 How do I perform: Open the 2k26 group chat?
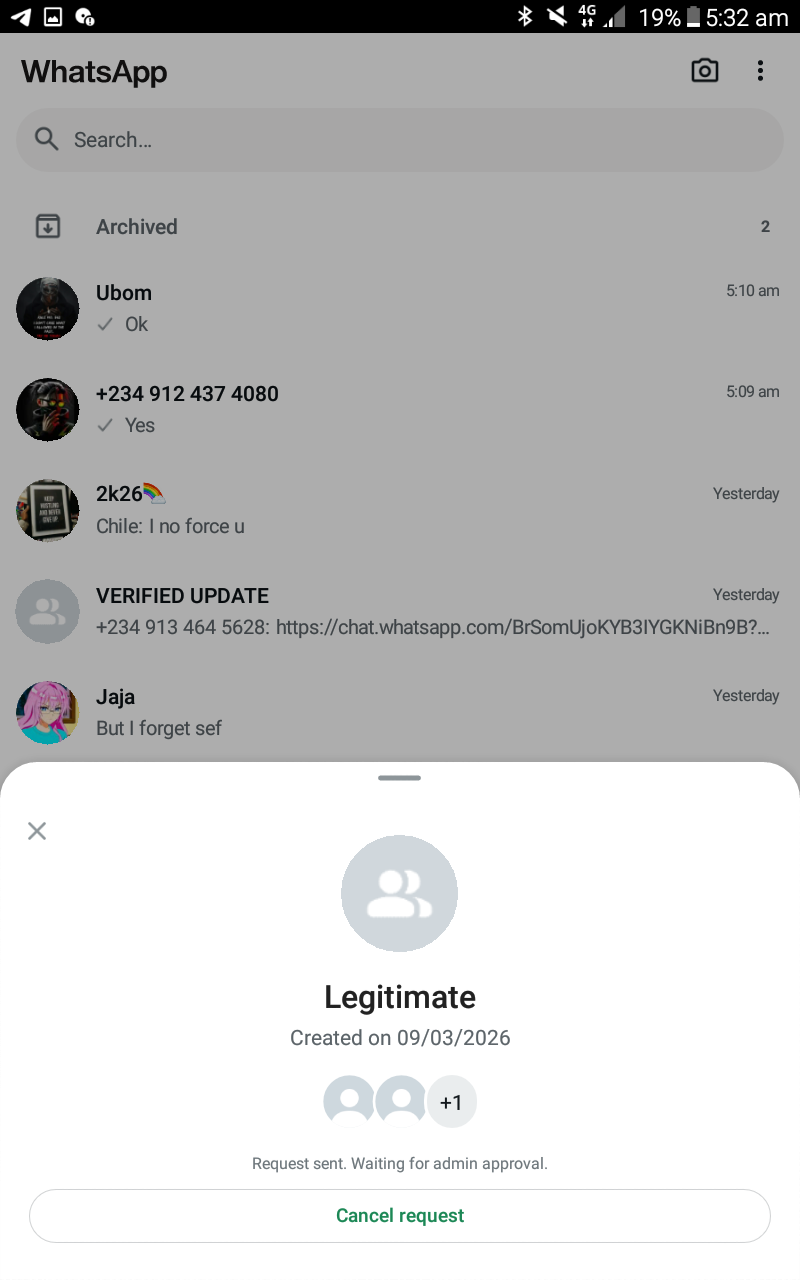400,510
